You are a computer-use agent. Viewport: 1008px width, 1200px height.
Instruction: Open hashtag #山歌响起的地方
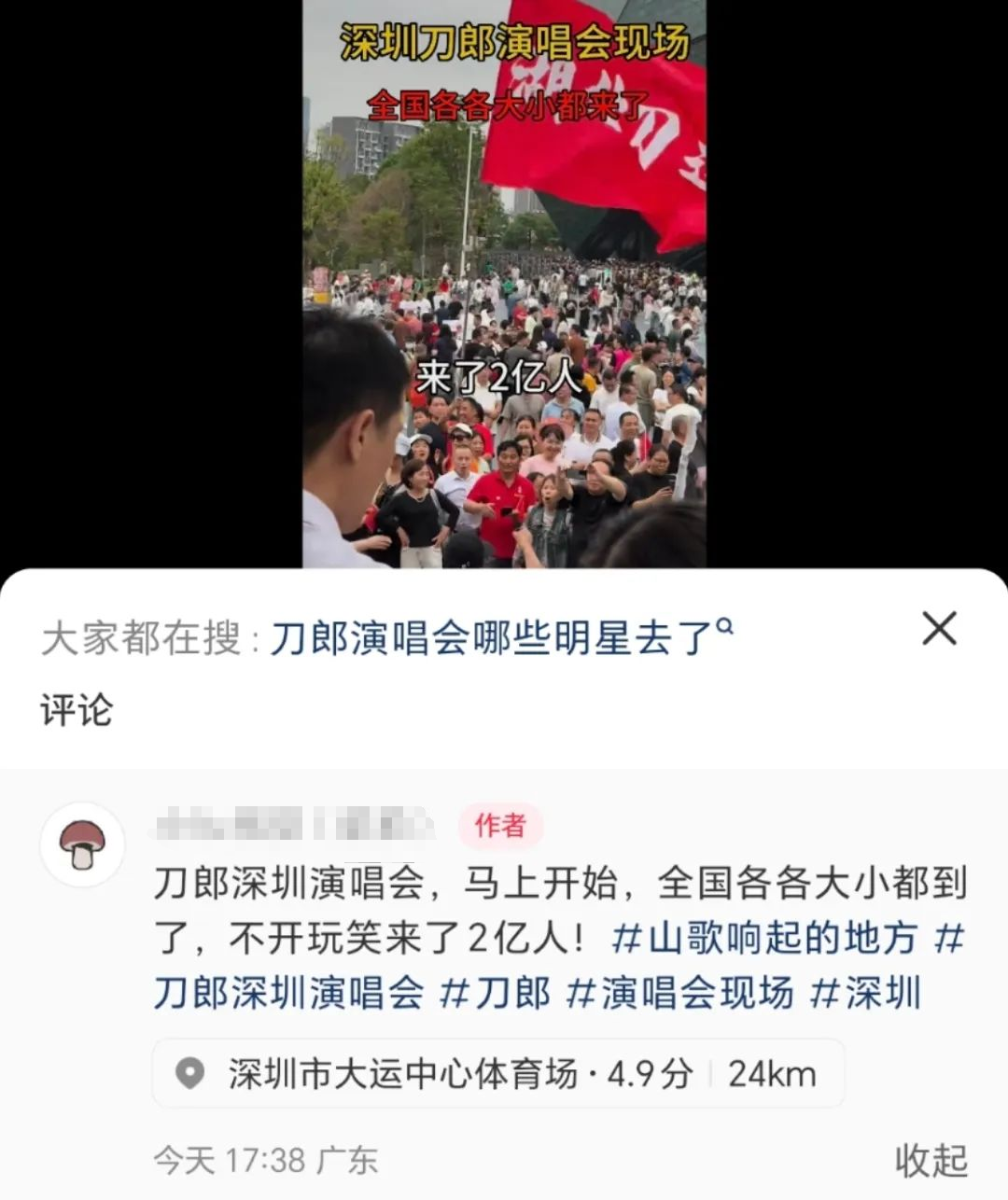[x=765, y=938]
